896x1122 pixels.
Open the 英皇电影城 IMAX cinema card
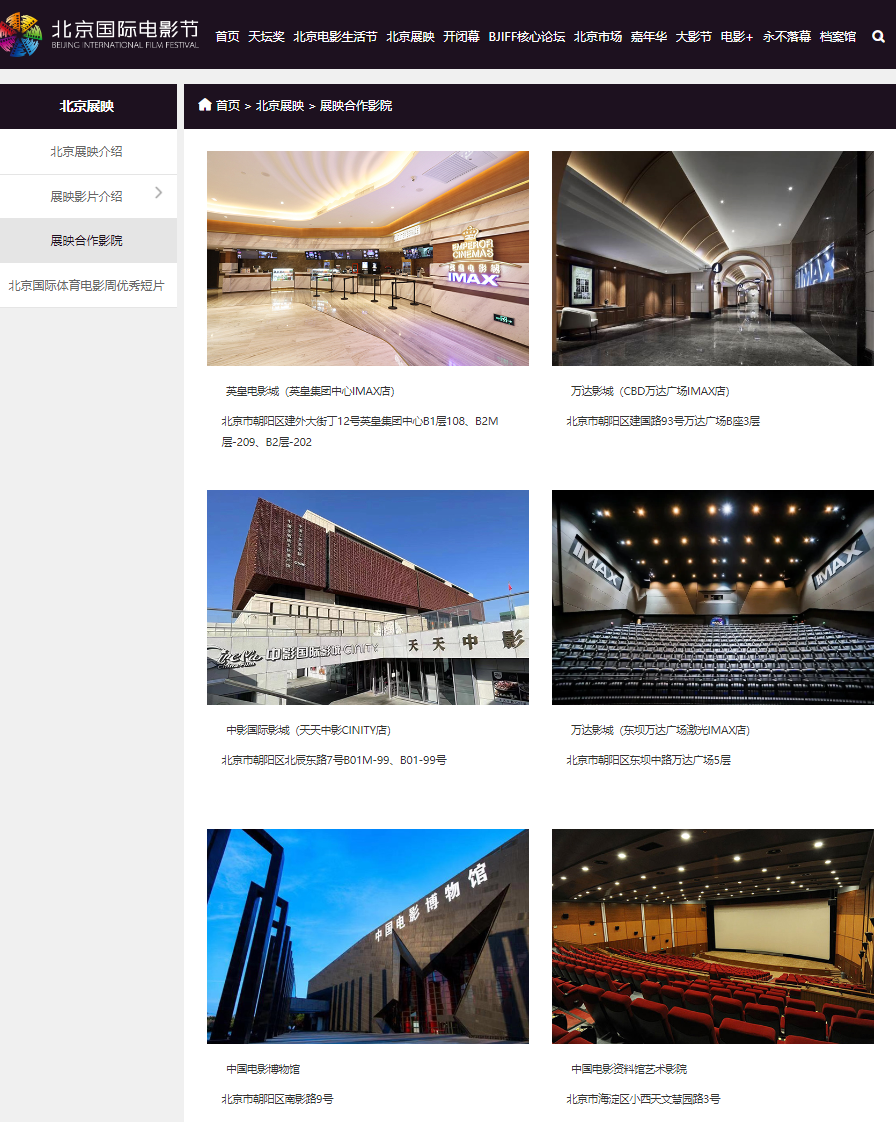367,258
